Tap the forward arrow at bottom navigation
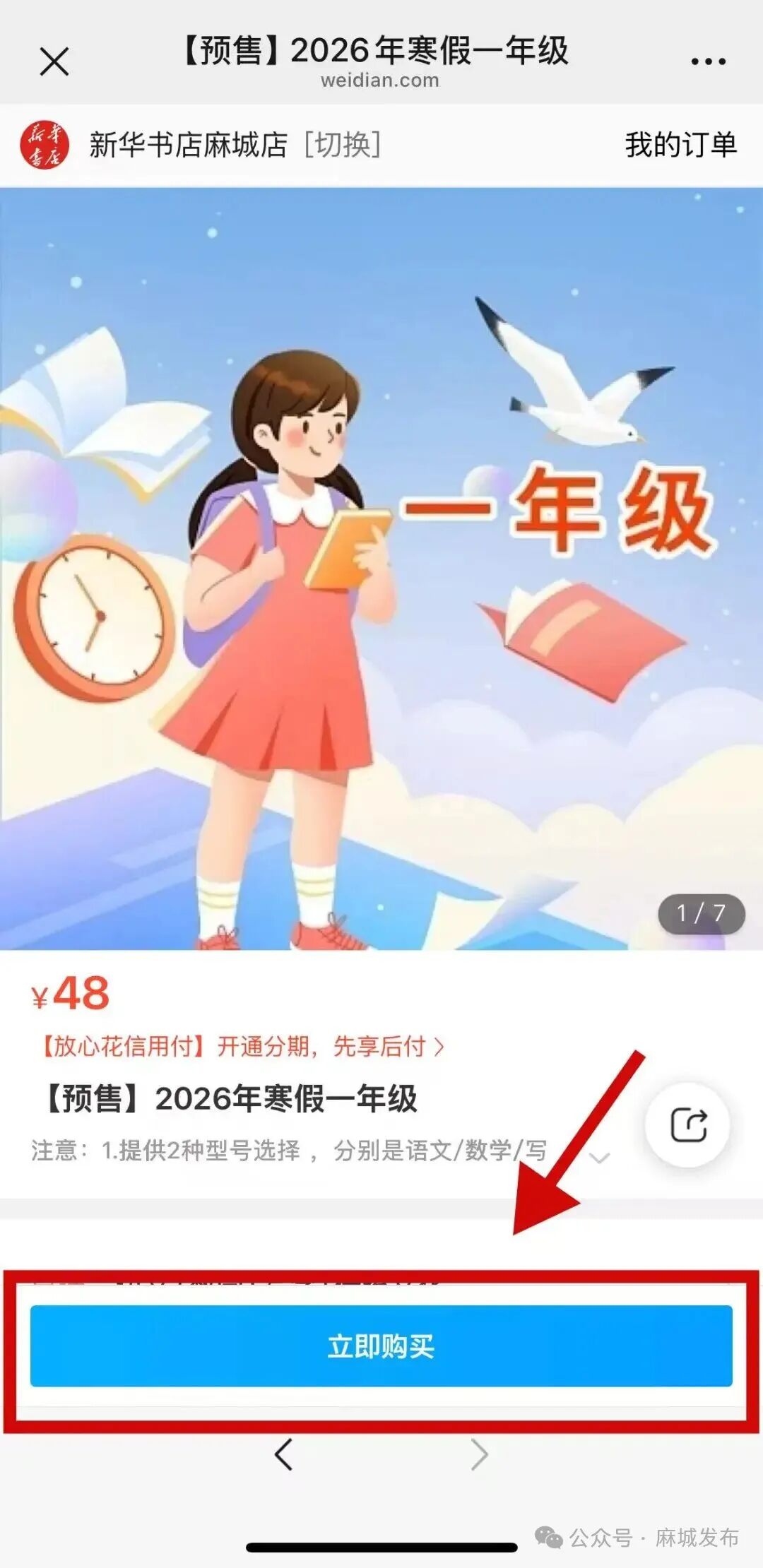This screenshot has width=763, height=1568. coord(478,1454)
